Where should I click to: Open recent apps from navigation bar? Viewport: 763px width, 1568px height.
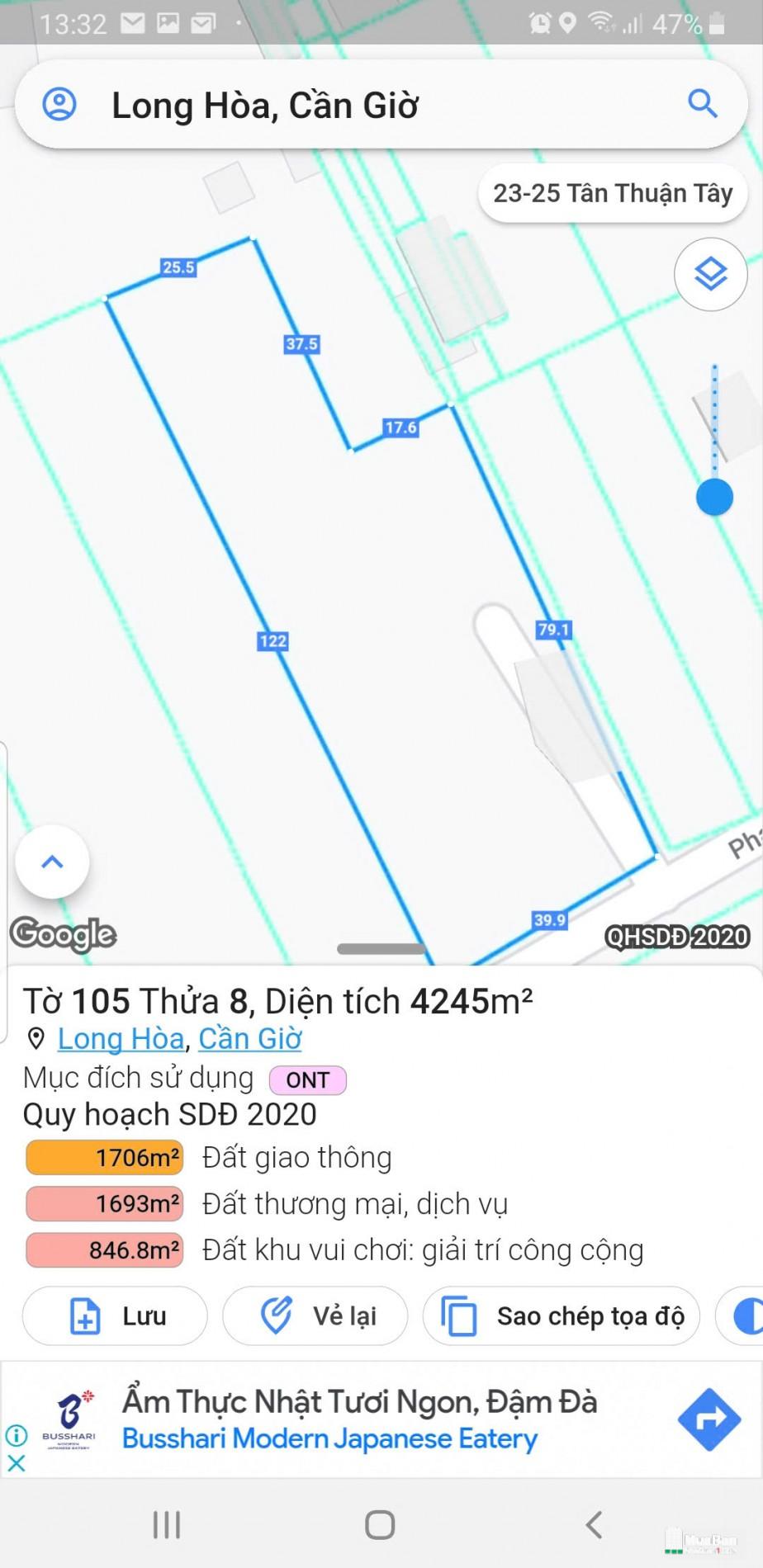167,1524
